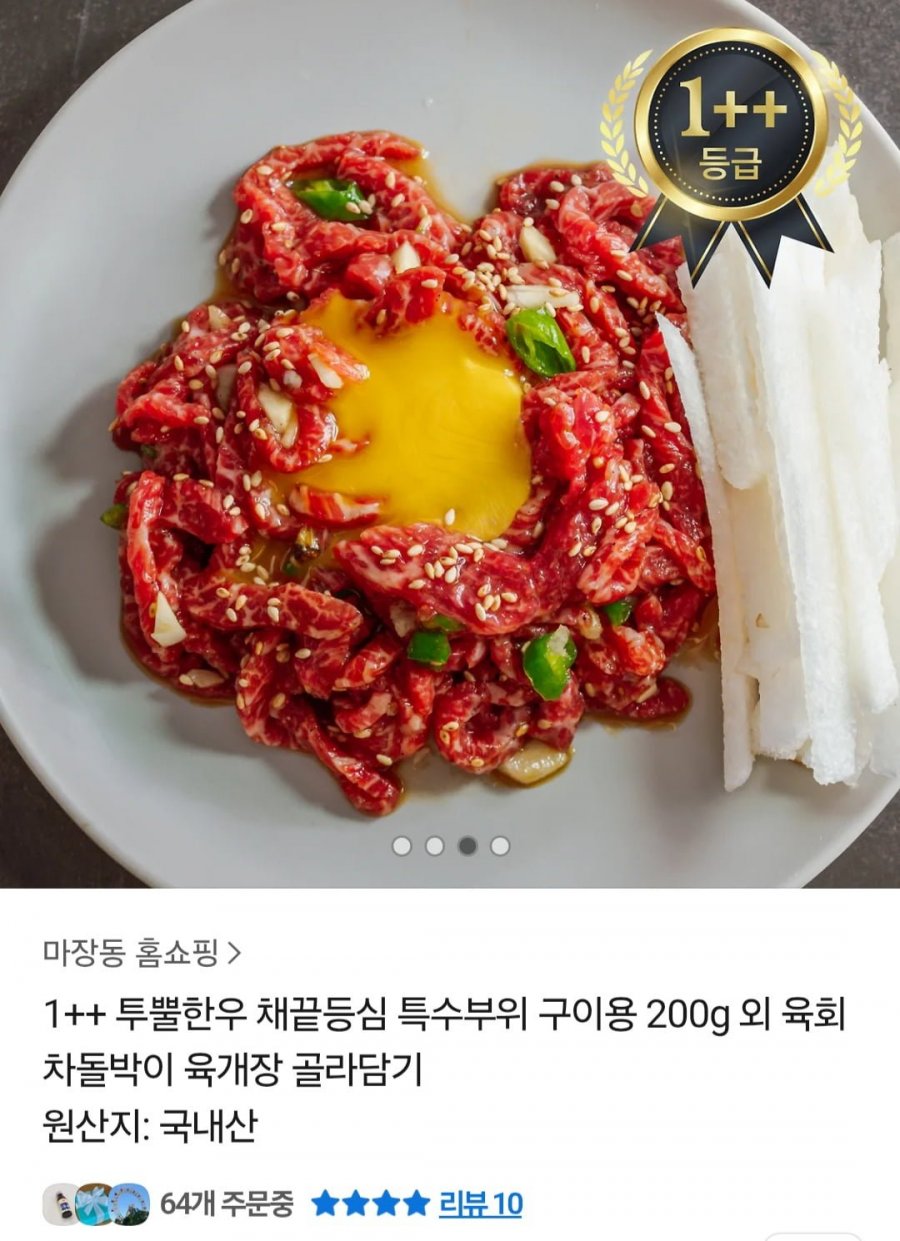Viewport: 900px width, 1241px height.
Task: Open the 리뷰 10 reviews link
Action: (480, 1203)
